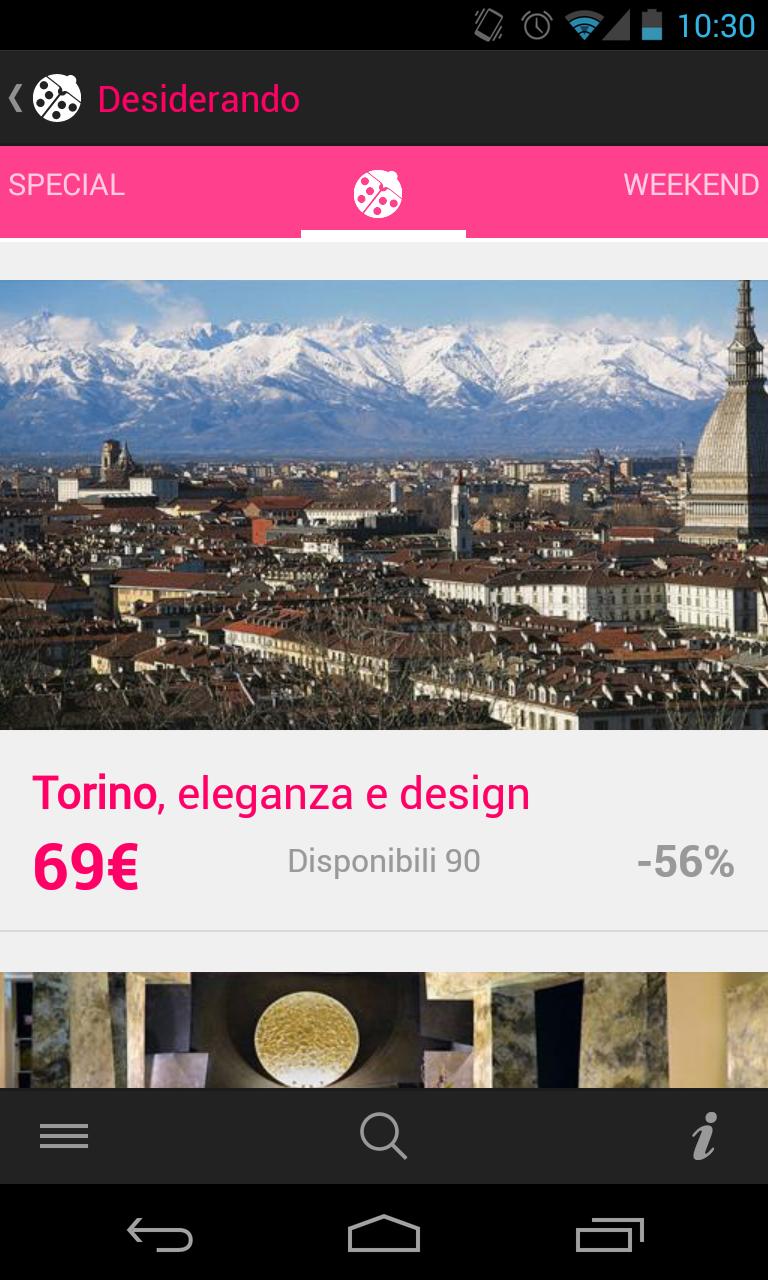Open the offer card below Torino
Viewport: 768px width, 1280px height.
[384, 1030]
